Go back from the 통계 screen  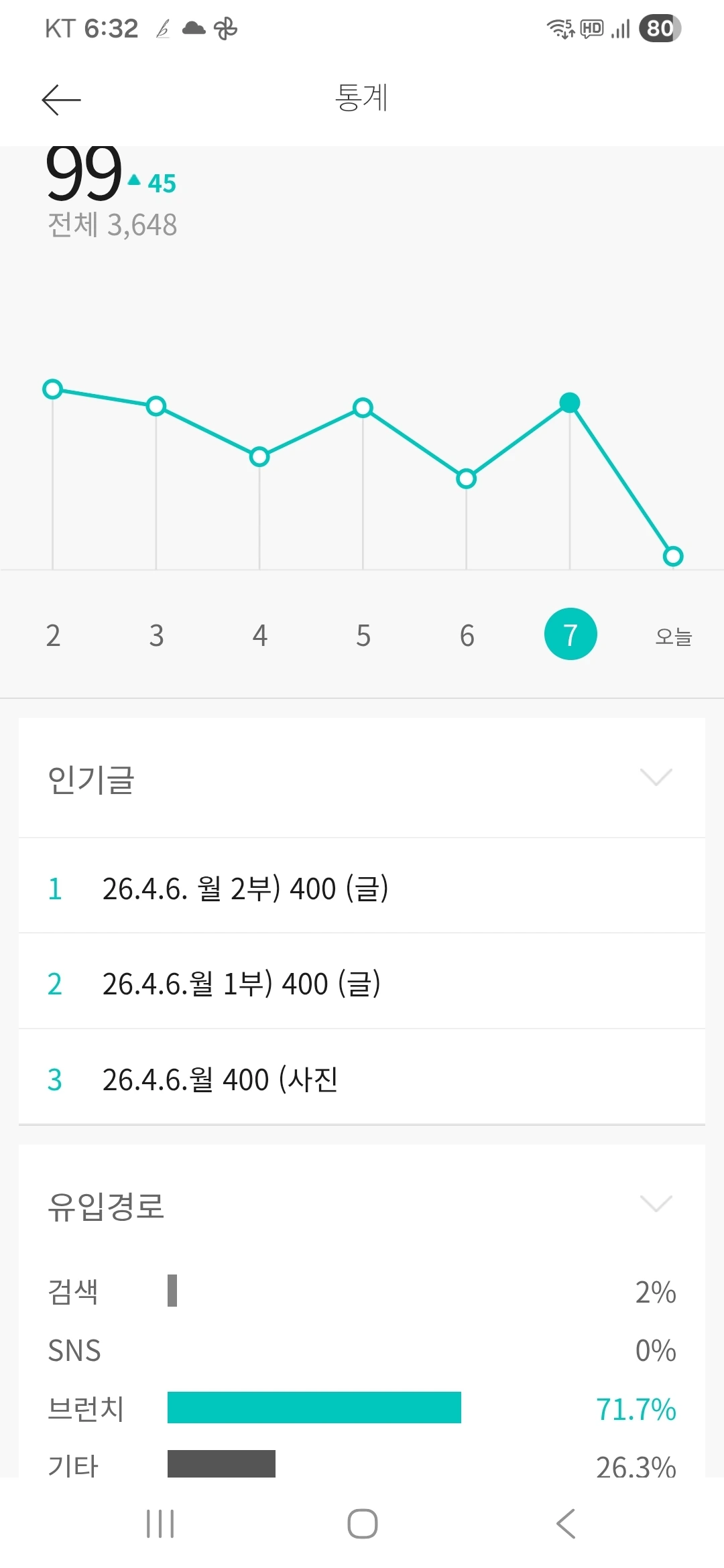(61, 100)
